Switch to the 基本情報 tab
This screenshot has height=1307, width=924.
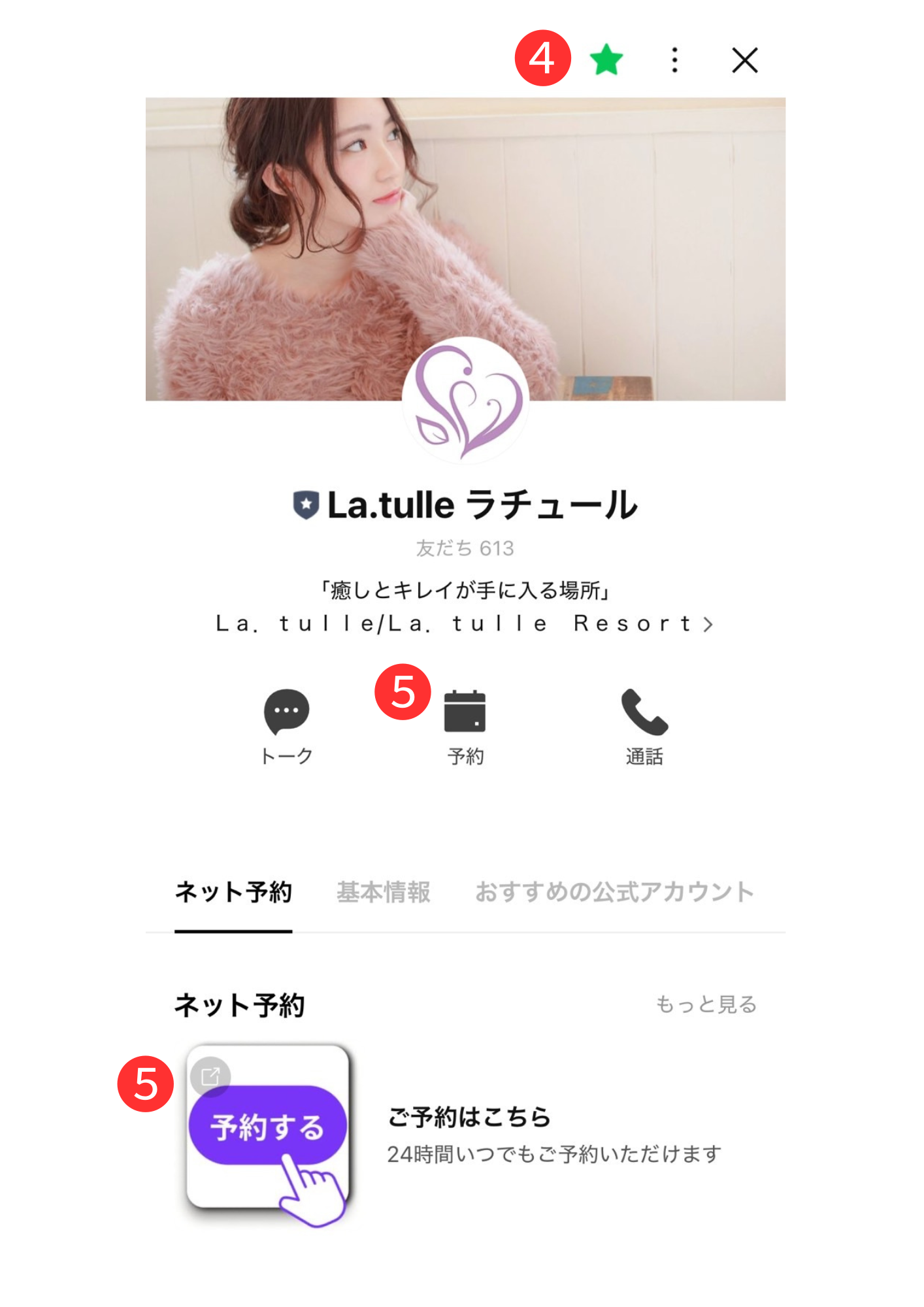(384, 892)
